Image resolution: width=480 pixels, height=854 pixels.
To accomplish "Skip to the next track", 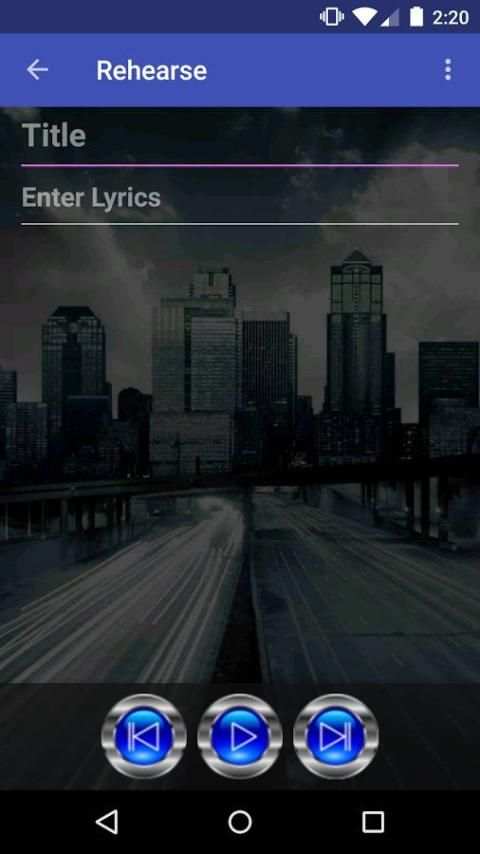I will (x=336, y=736).
